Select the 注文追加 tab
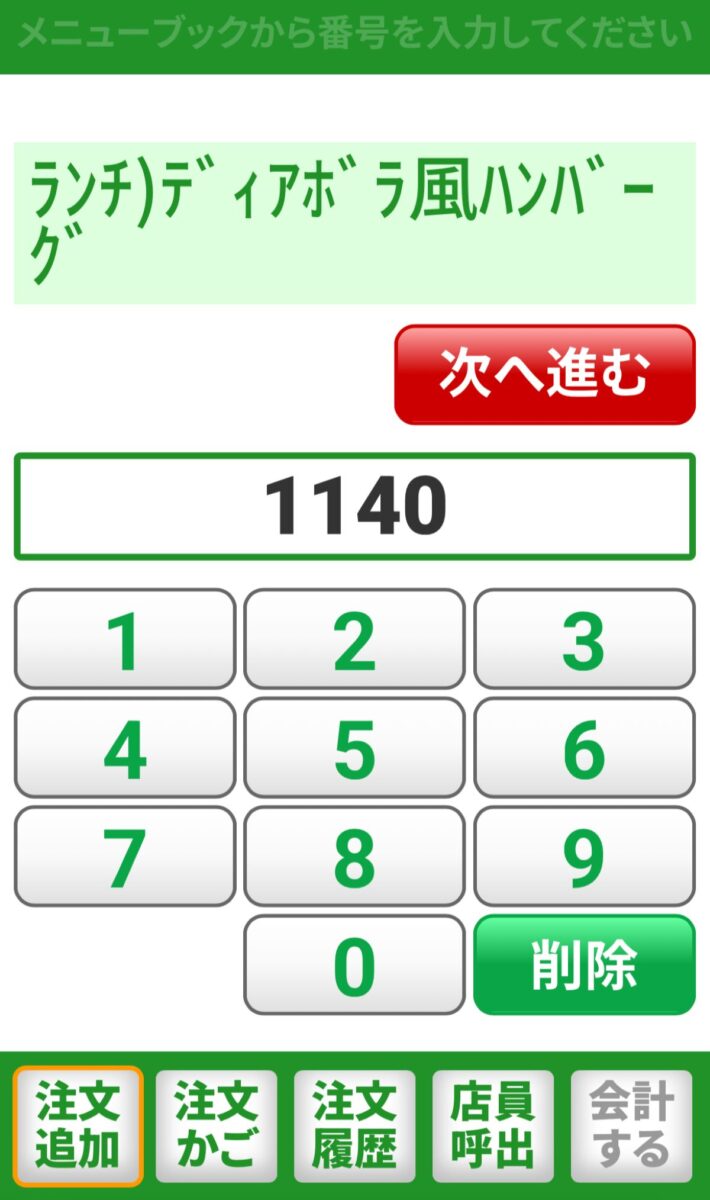The image size is (710, 1200). click(78, 1126)
